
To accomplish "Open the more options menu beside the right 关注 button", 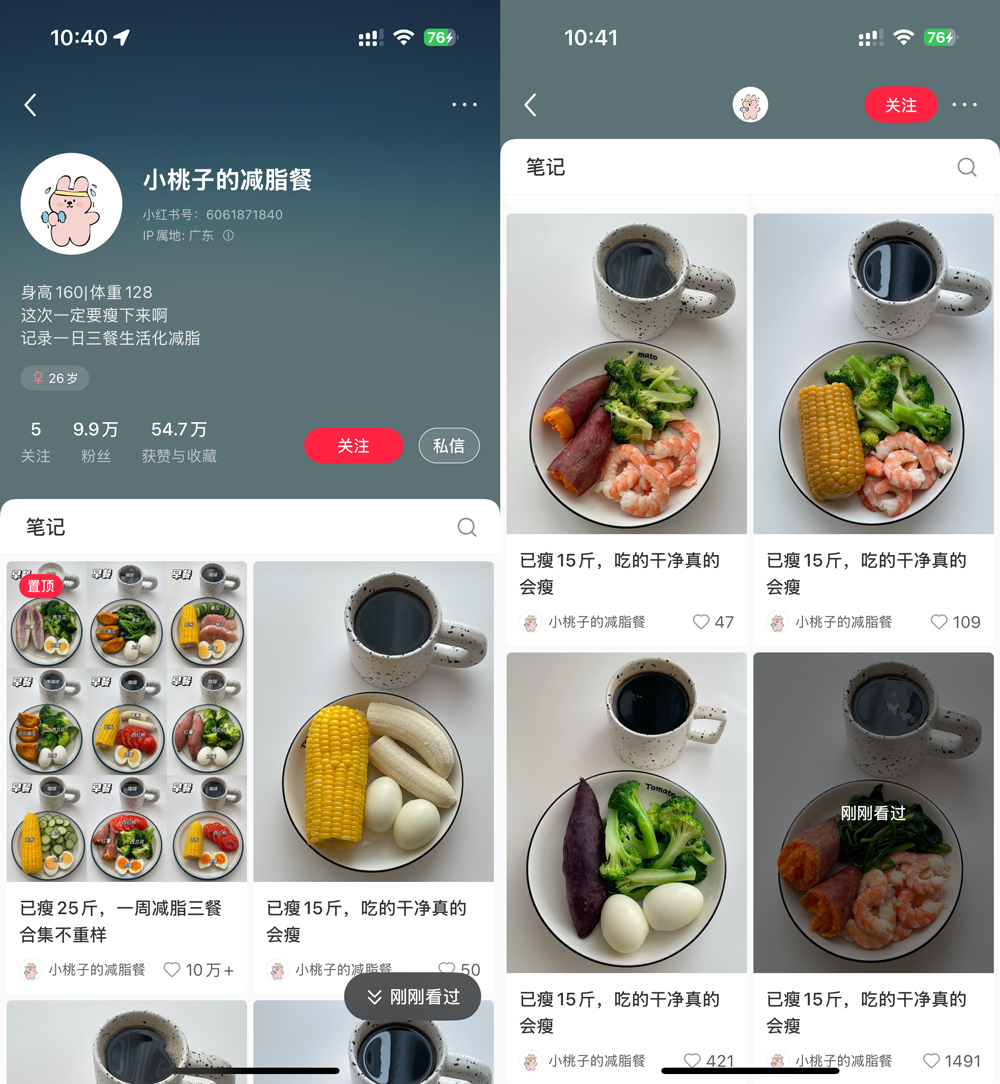I will pos(963,104).
